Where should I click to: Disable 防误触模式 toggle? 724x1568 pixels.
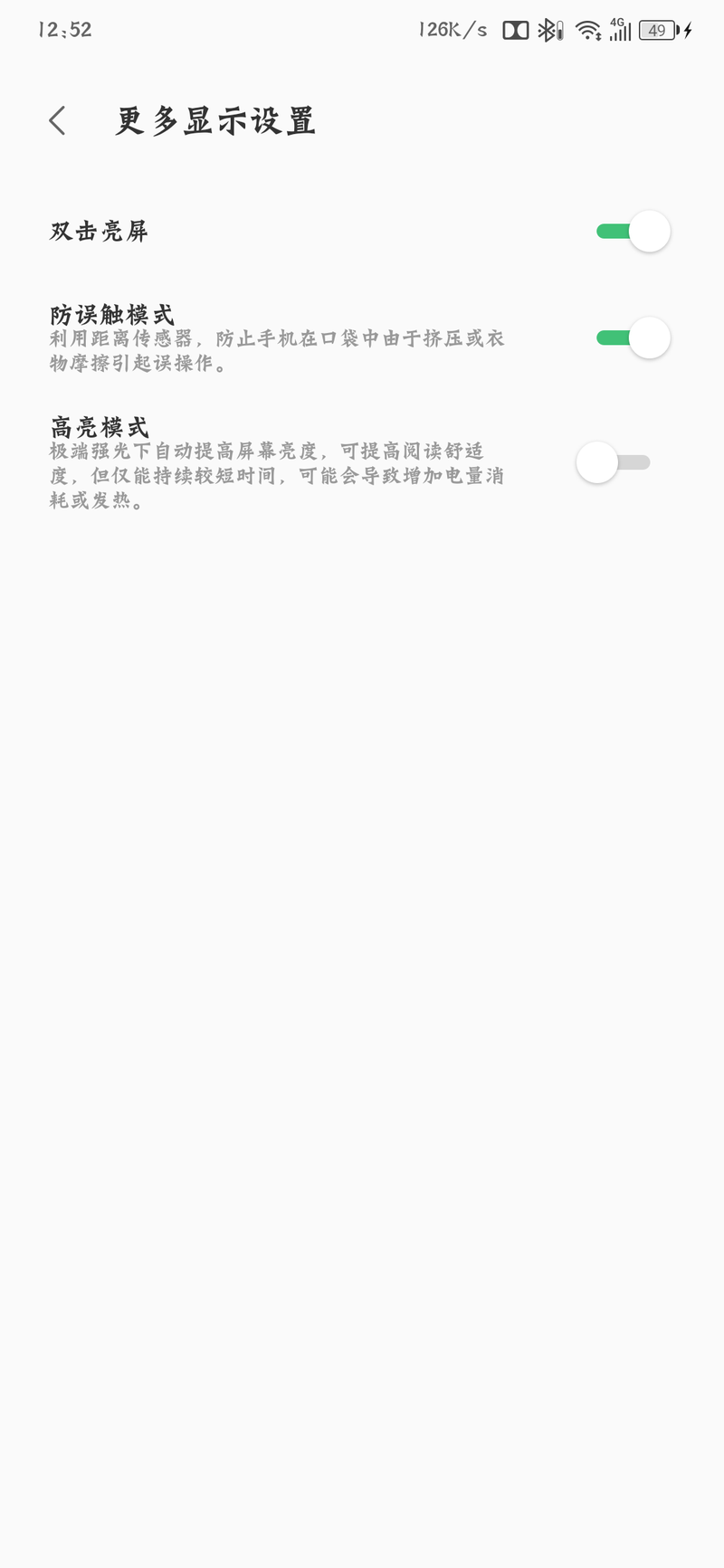(x=633, y=338)
